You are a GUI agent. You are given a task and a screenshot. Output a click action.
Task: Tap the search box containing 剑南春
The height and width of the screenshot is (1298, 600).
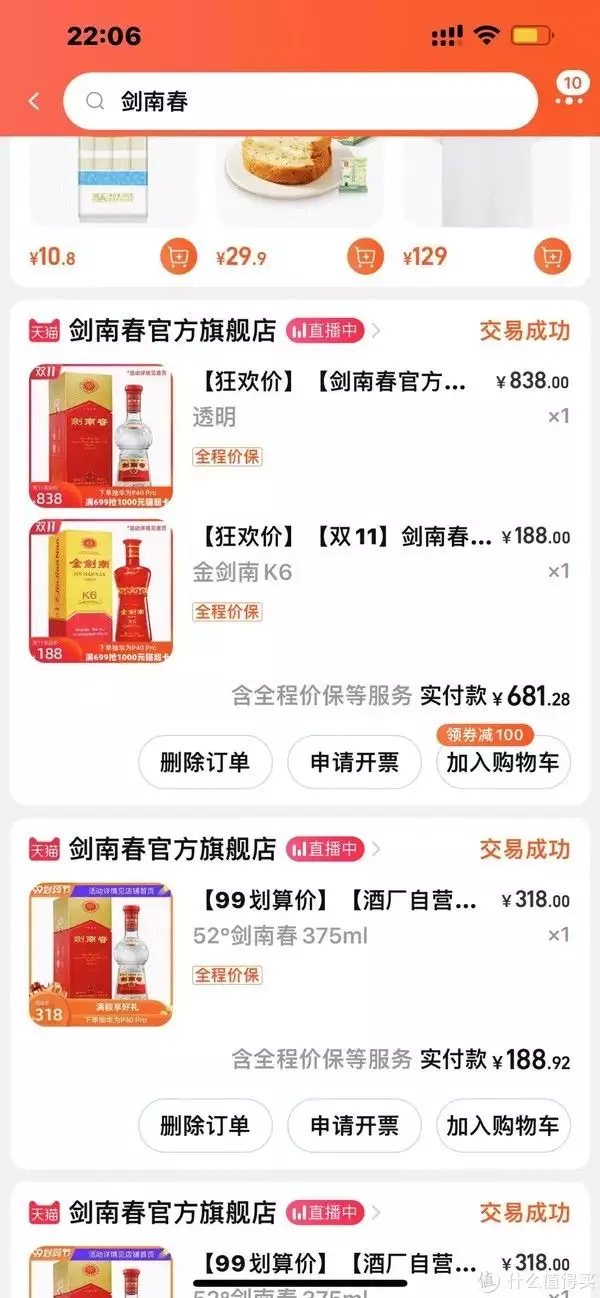click(x=300, y=101)
